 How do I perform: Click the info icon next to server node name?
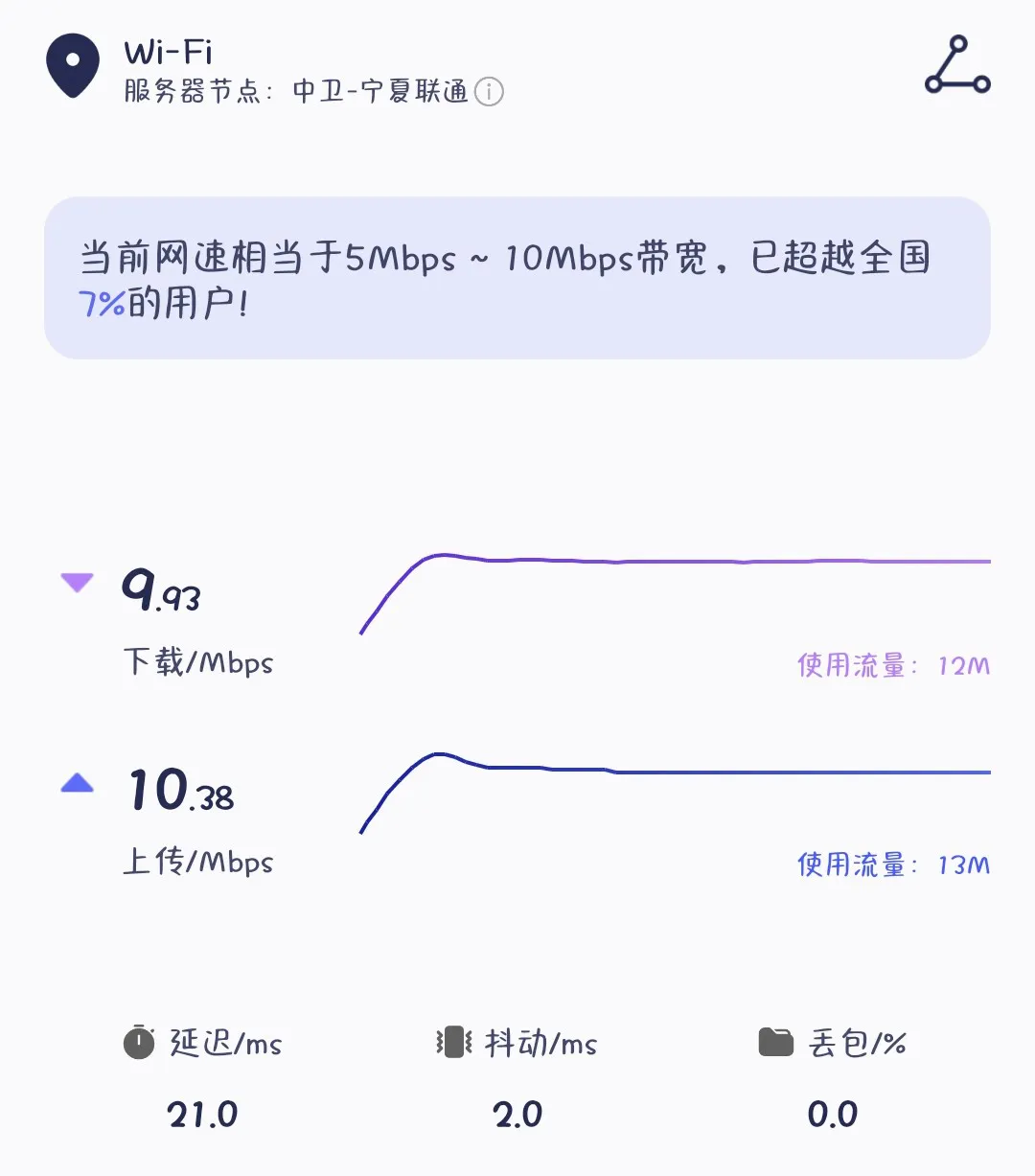tap(490, 93)
